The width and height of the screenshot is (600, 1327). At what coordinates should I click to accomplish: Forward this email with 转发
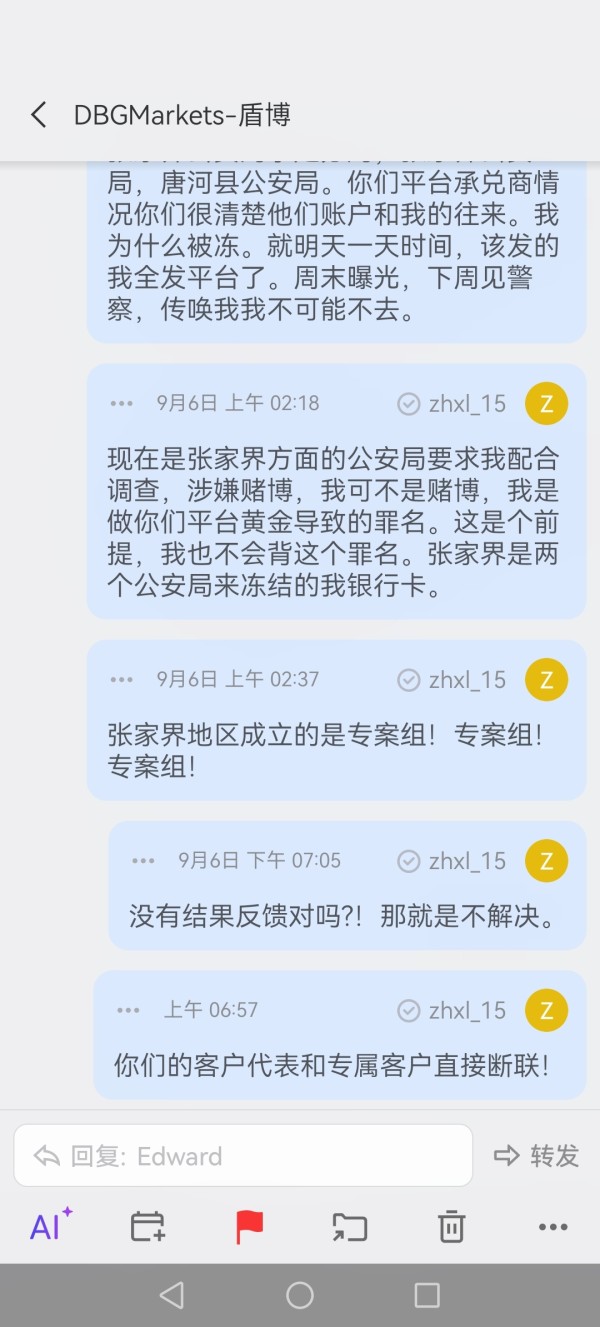pyautogui.click(x=537, y=1156)
